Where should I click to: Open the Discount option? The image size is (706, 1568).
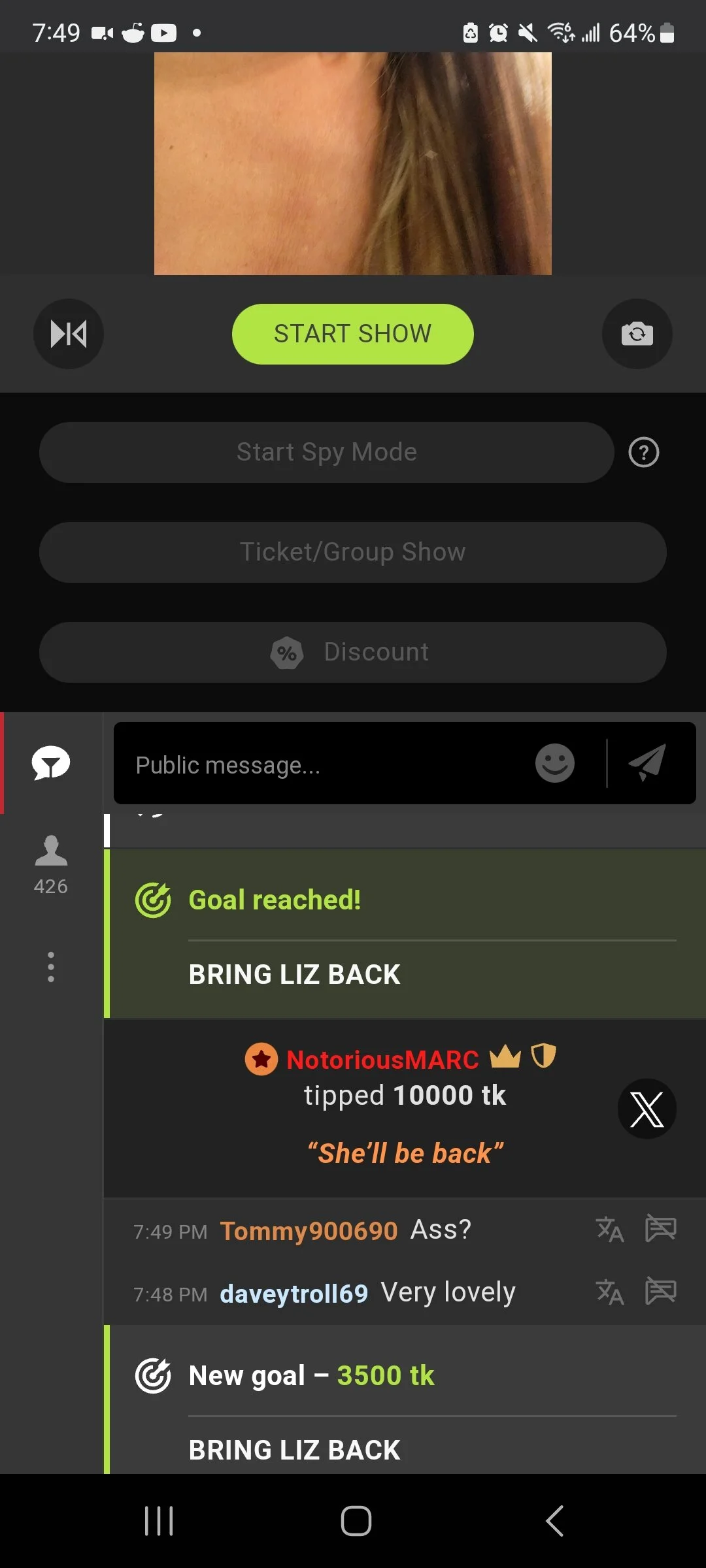[352, 652]
